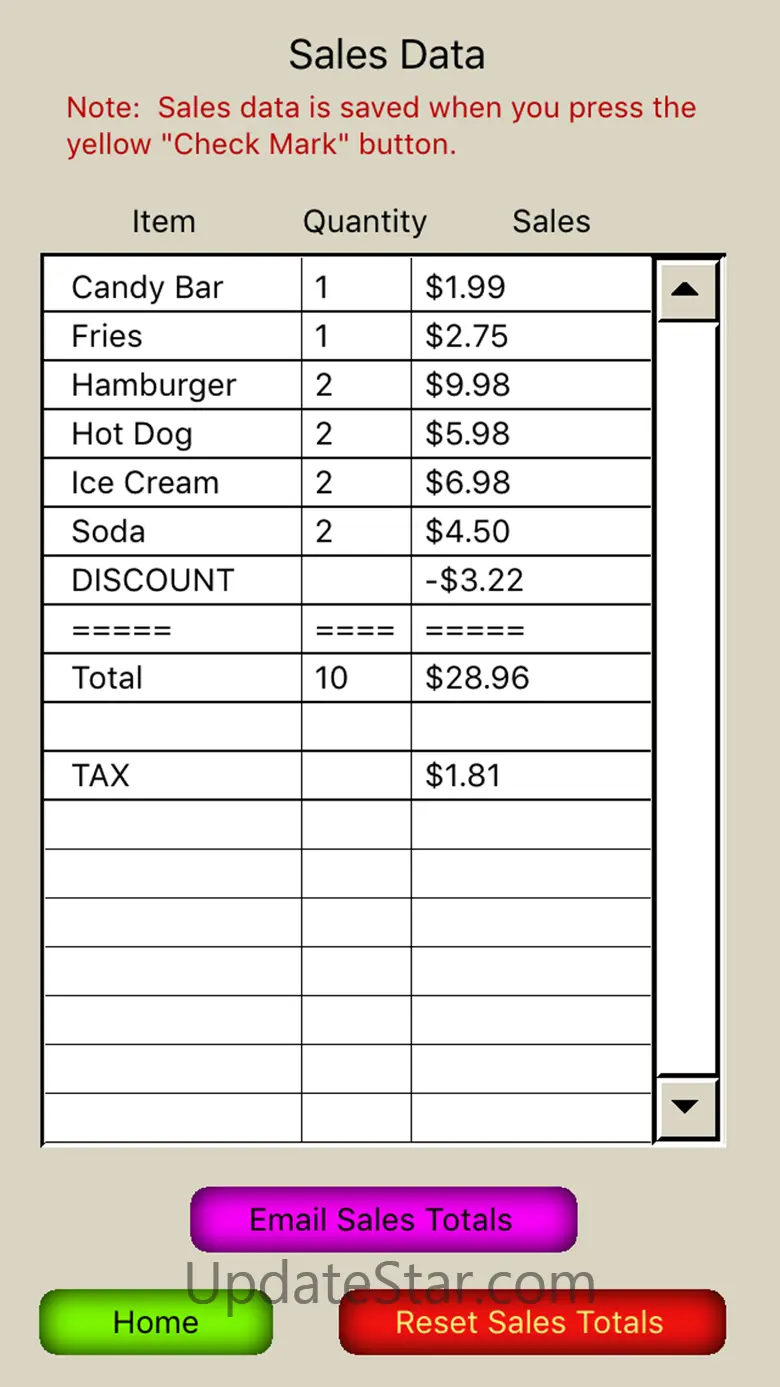Reset Sales Totals
The height and width of the screenshot is (1387, 780).
(531, 1322)
